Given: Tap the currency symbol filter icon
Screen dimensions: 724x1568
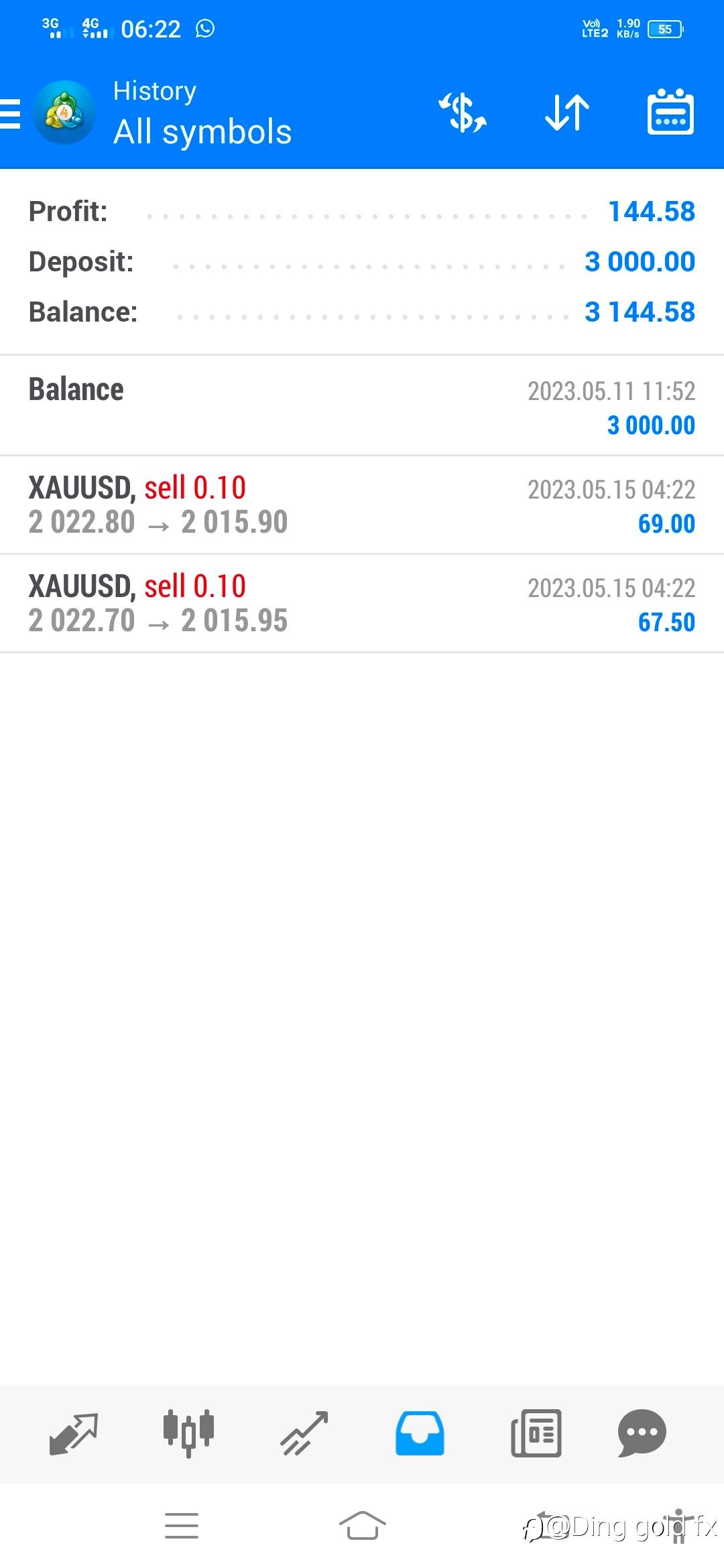Looking at the screenshot, I should pyautogui.click(x=462, y=113).
